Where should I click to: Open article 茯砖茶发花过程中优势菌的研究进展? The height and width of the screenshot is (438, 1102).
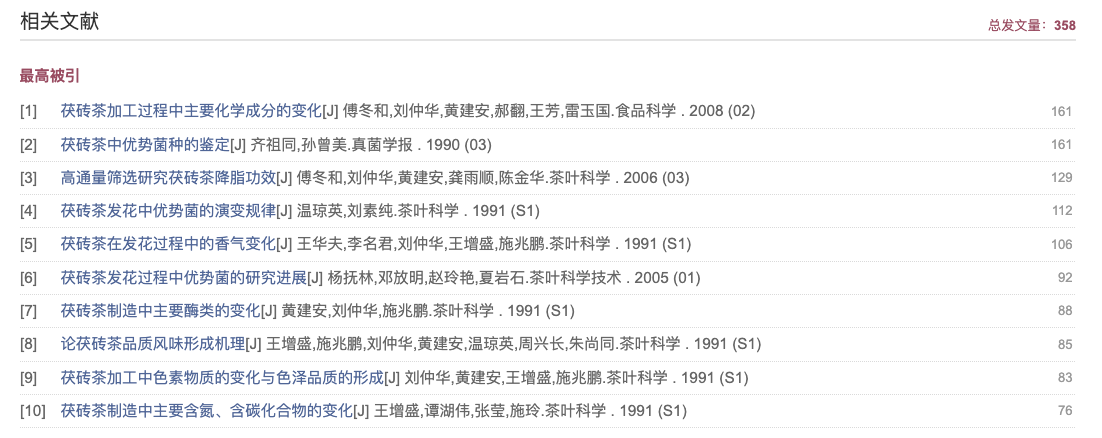click(183, 278)
